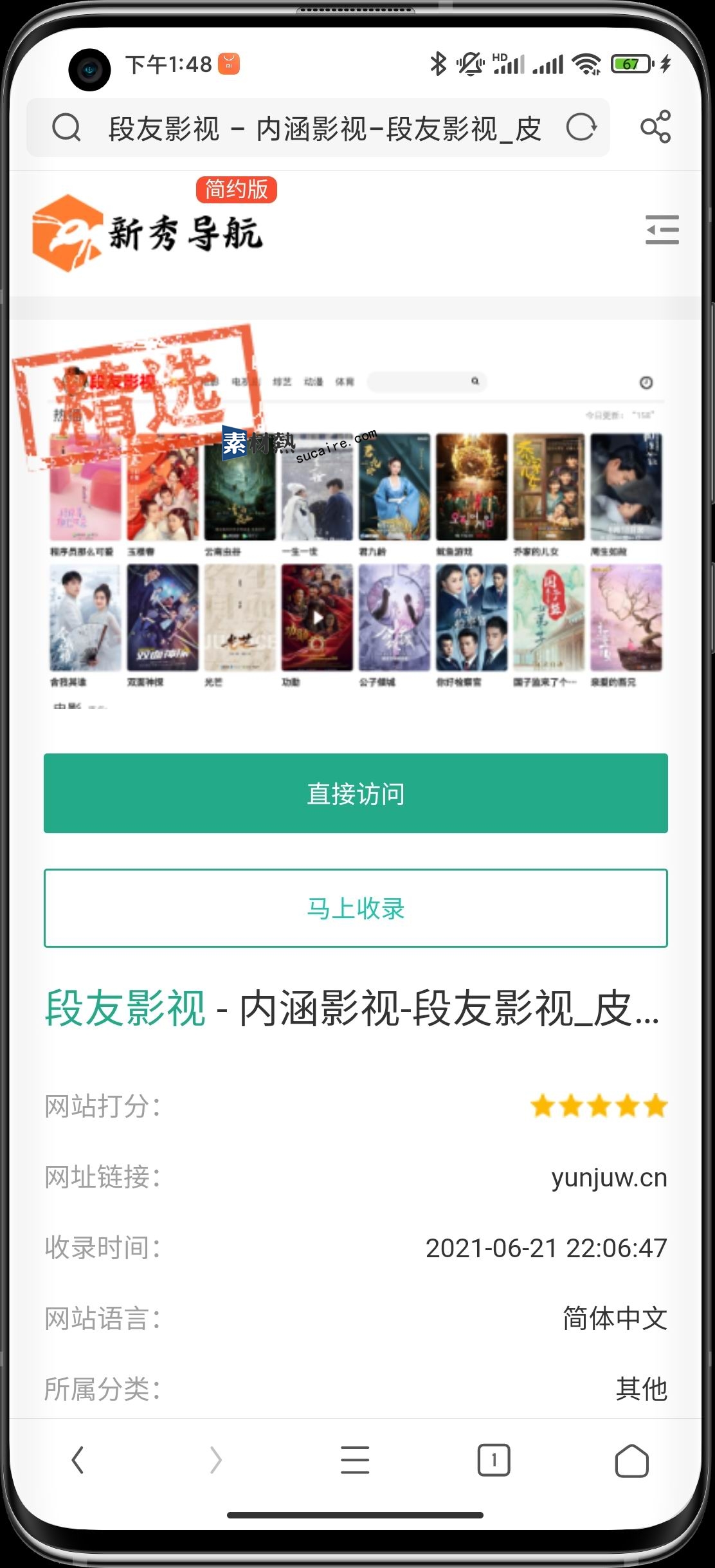Open the browser menu in bottom bar
The width and height of the screenshot is (715, 1568).
[355, 1460]
